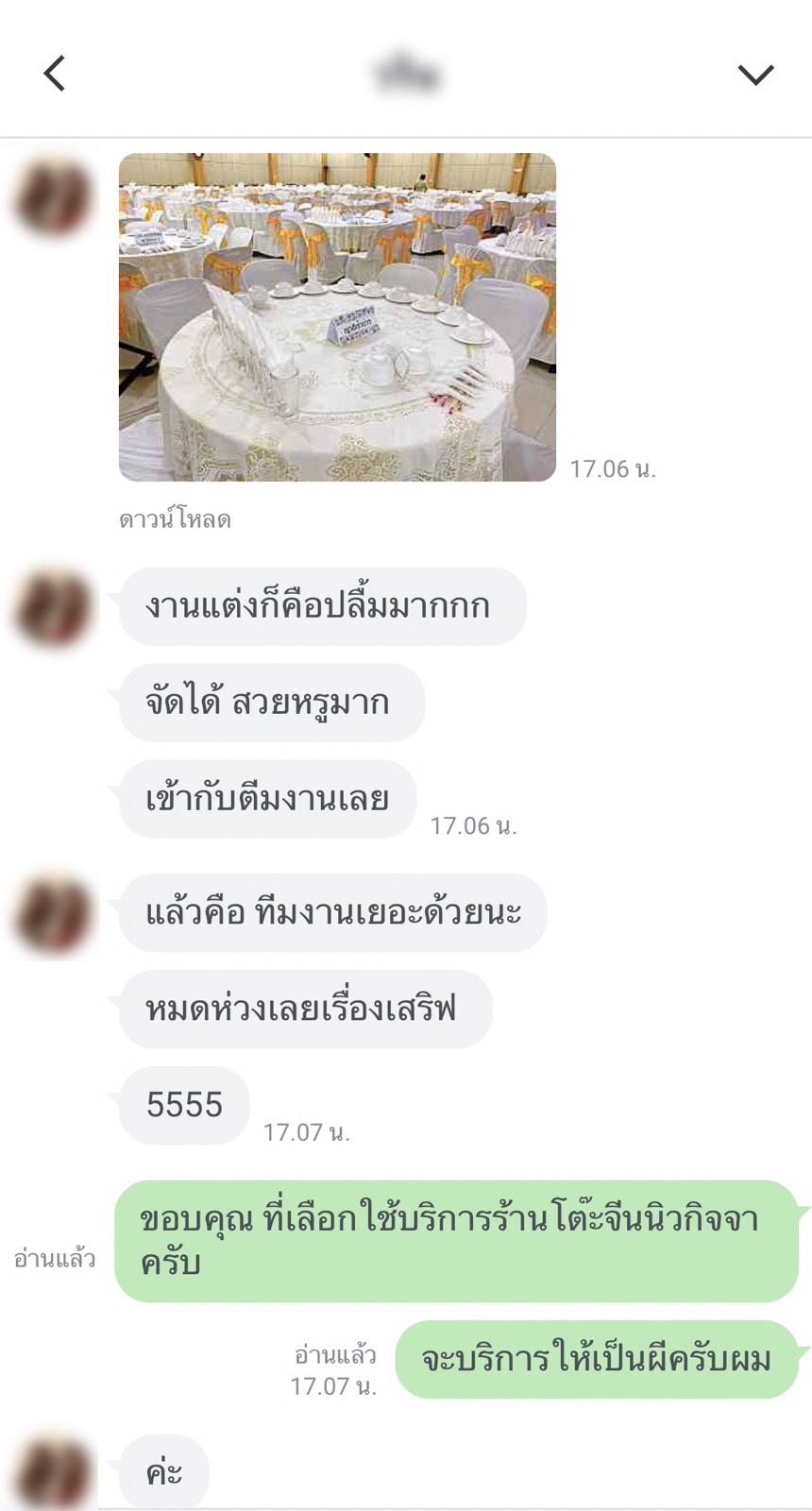The image size is (812, 1511).
Task: Expand the chat options chevron at top right
Action: click(755, 74)
